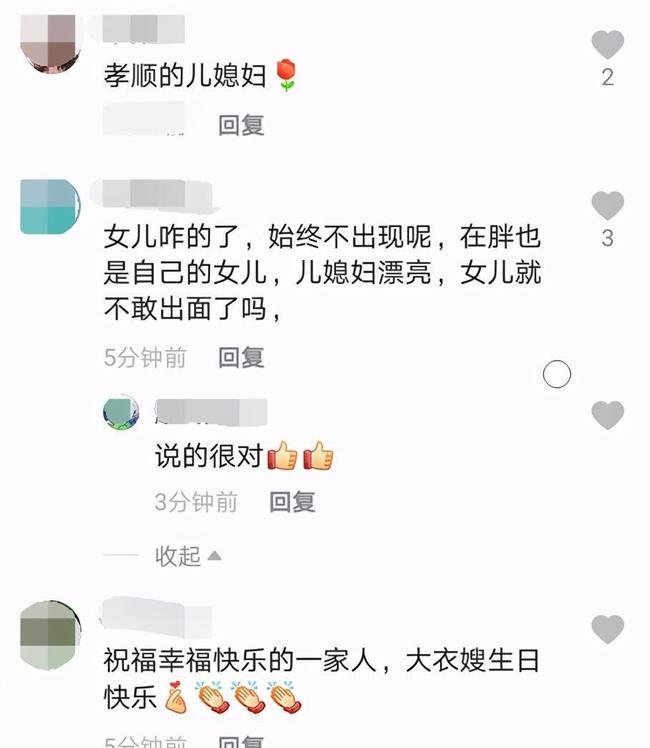Reply to the comment 孝顺的儿媳妇
650x748 pixels.
pyautogui.click(x=241, y=125)
